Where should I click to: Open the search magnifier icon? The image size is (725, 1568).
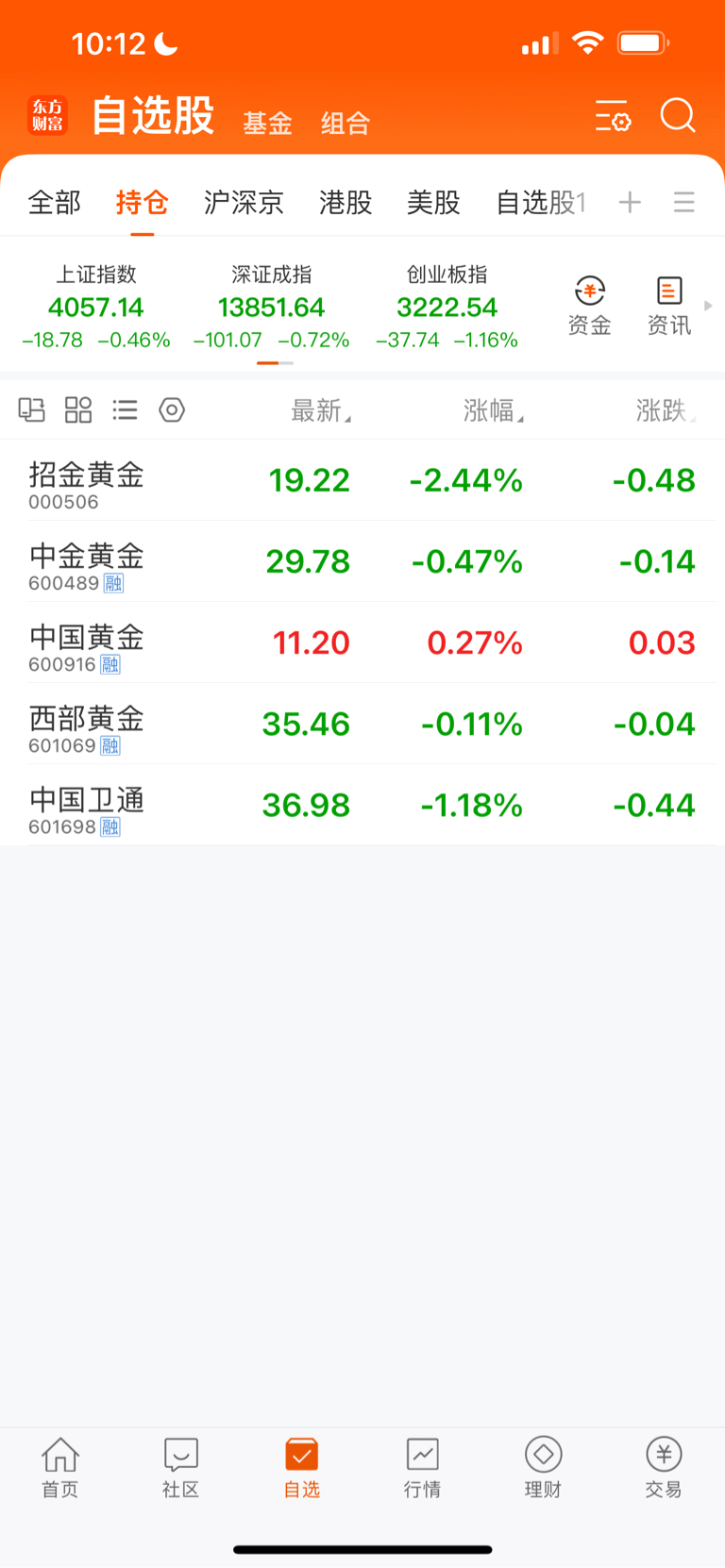point(677,116)
